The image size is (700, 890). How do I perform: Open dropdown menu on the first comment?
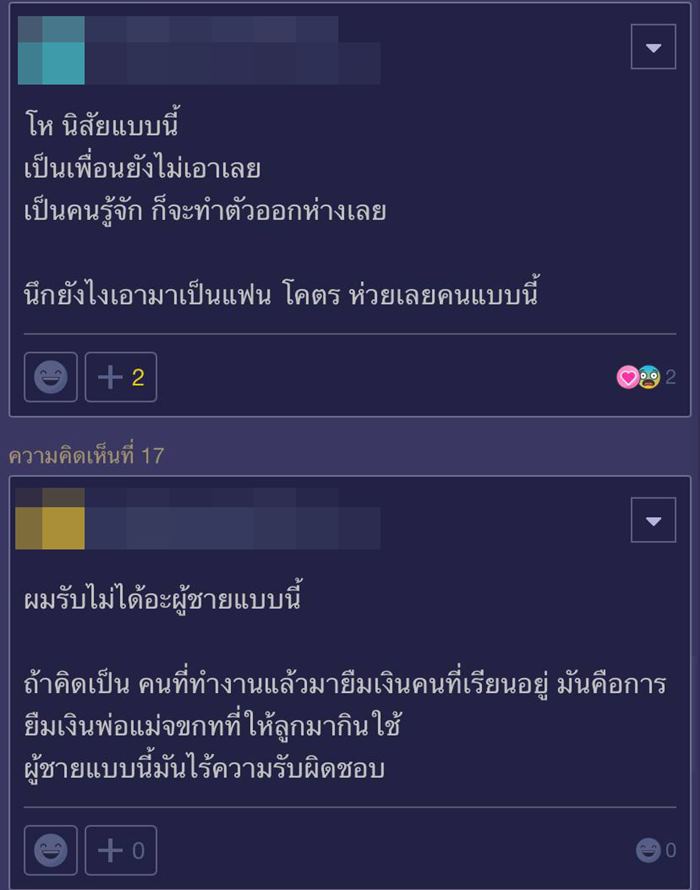tap(653, 47)
